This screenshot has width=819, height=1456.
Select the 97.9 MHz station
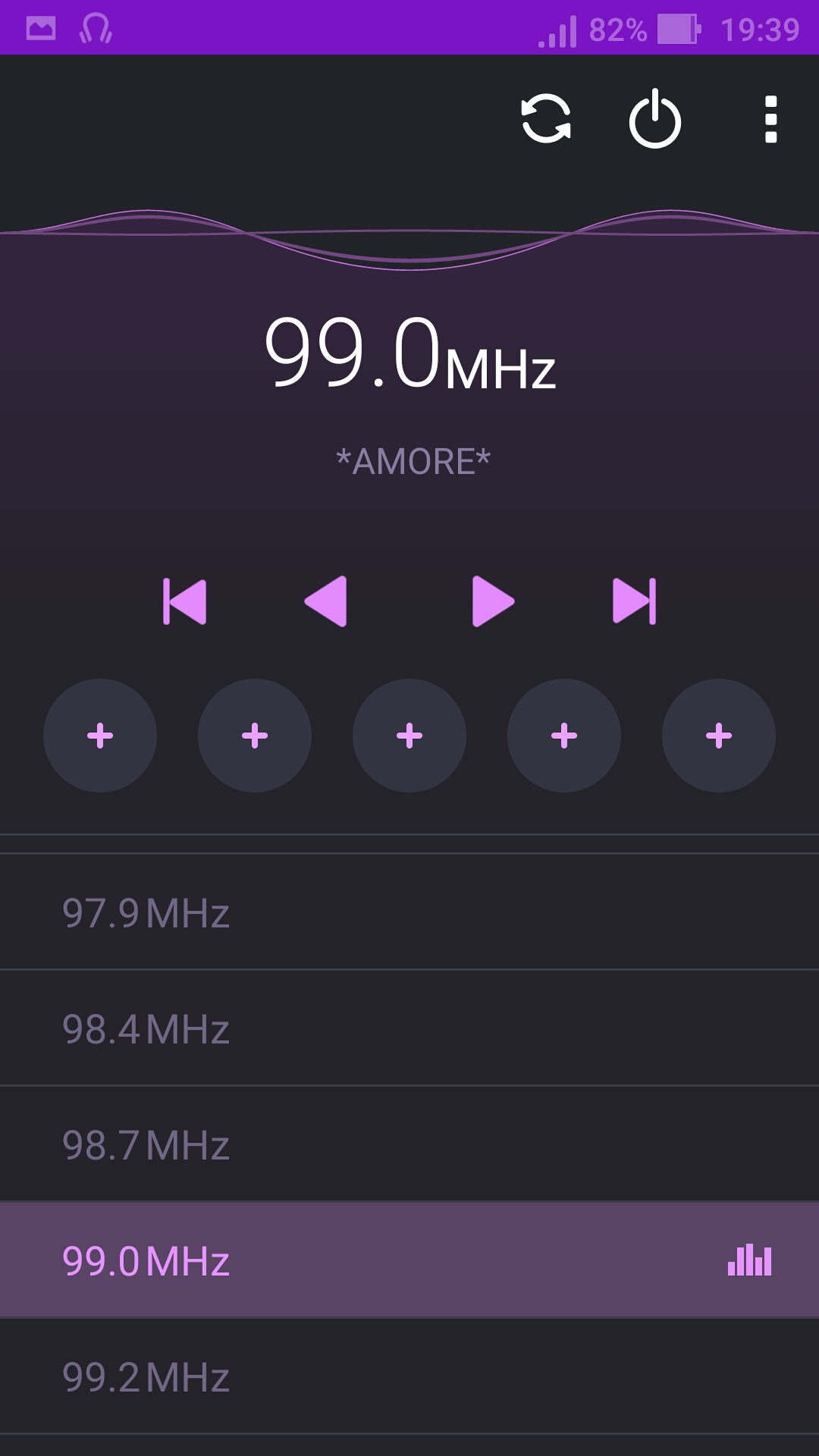coord(409,912)
